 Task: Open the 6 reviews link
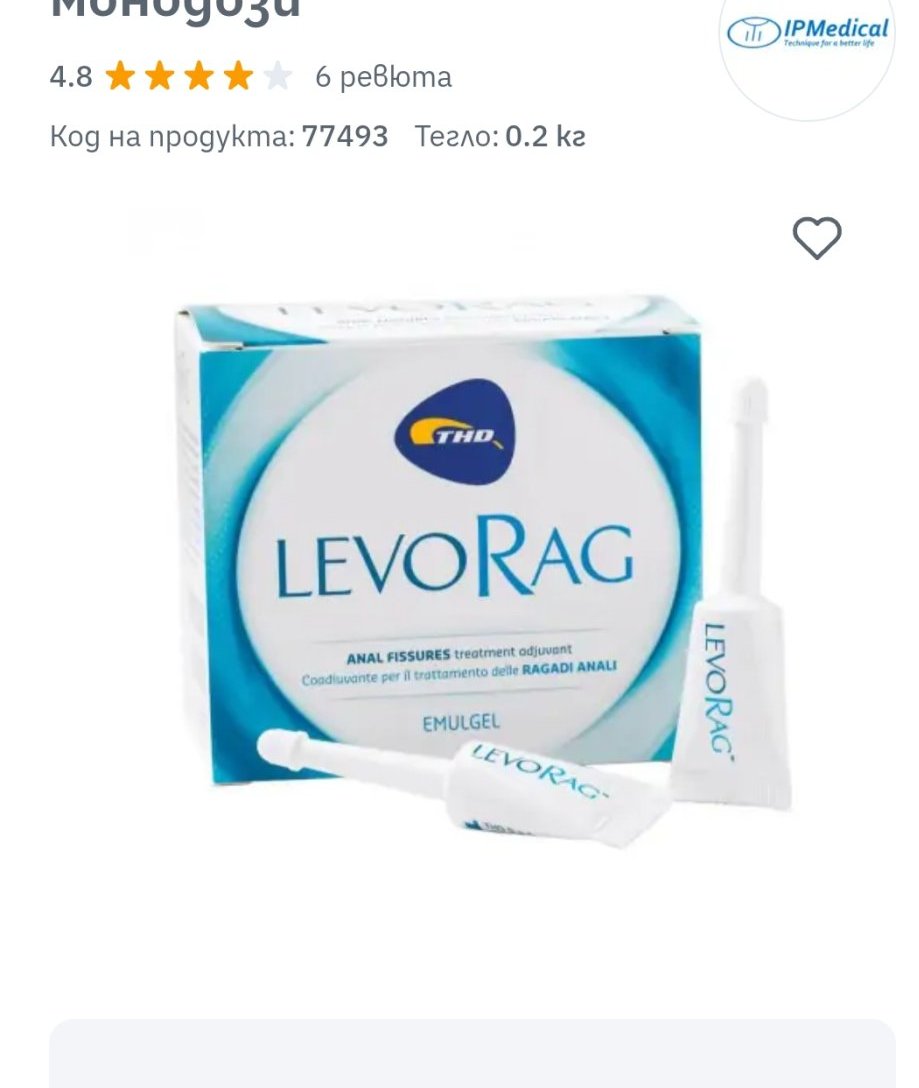tap(383, 77)
